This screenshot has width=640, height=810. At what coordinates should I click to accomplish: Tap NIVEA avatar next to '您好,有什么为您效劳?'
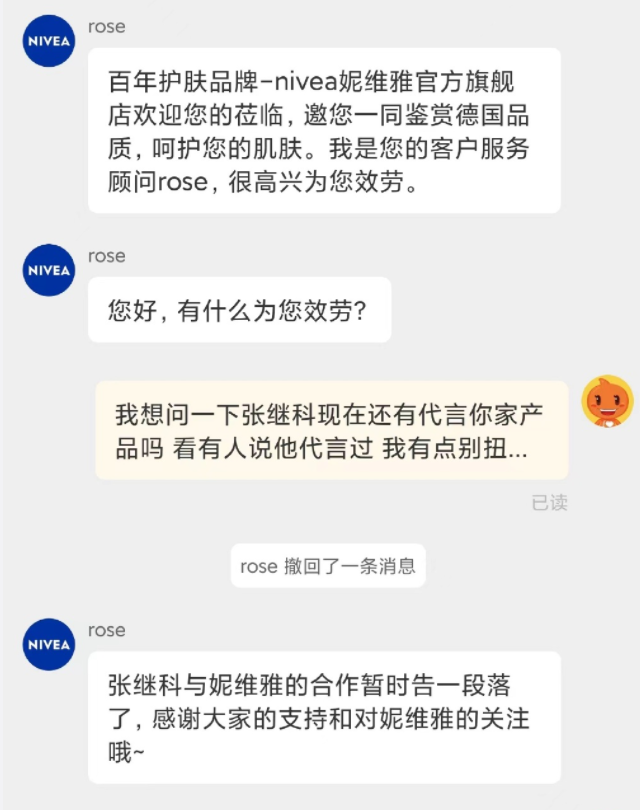point(49,270)
